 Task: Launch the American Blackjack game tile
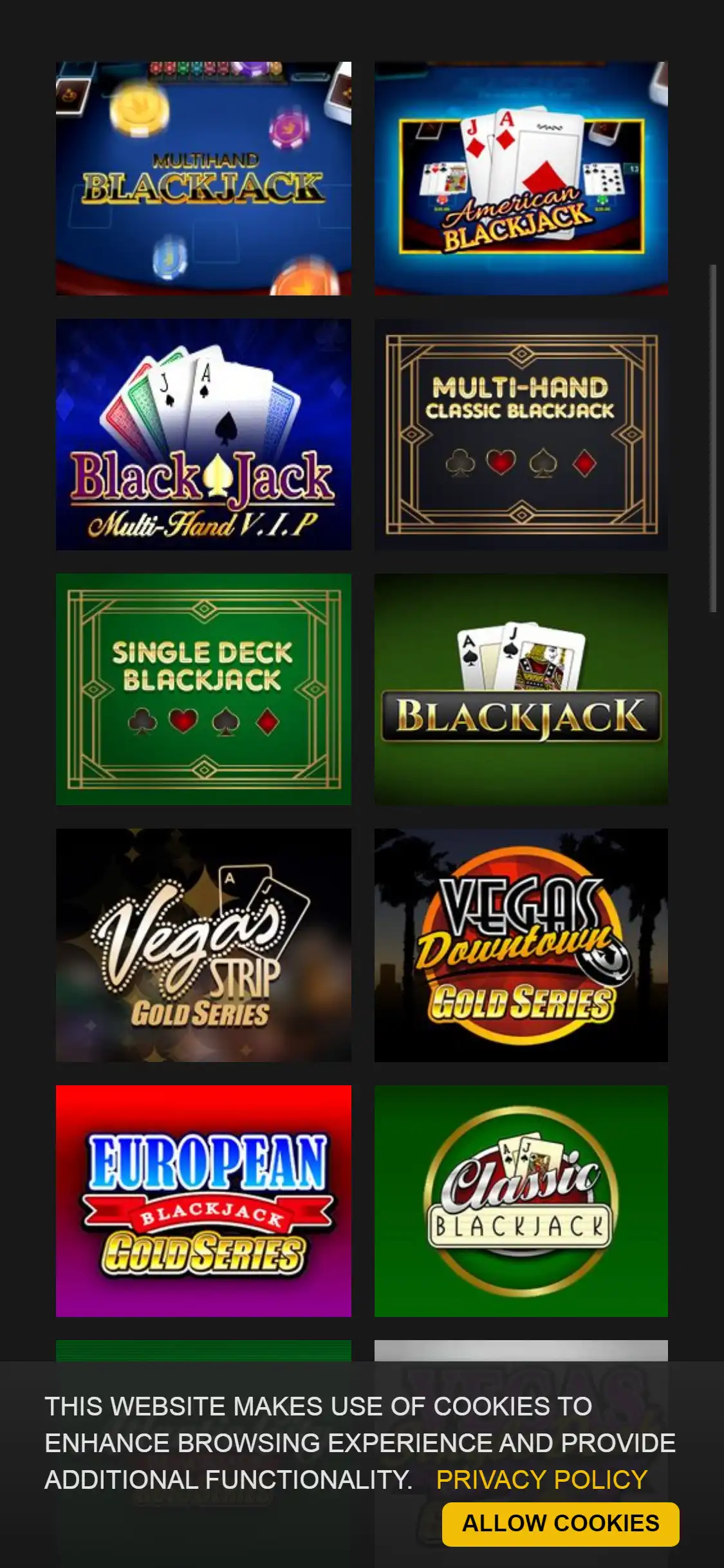[x=521, y=178]
